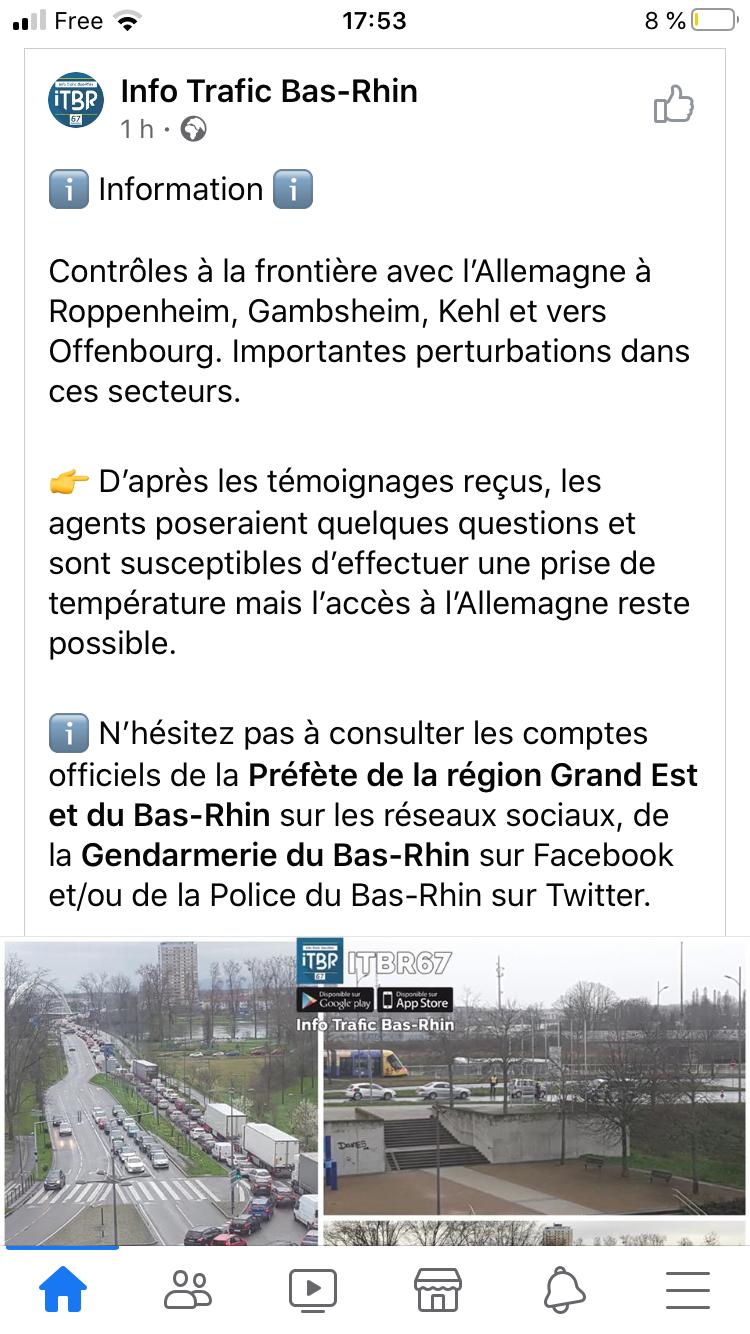Open the notifications bell tab
Image resolution: width=750 pixels, height=1334 pixels.
coord(564,1290)
